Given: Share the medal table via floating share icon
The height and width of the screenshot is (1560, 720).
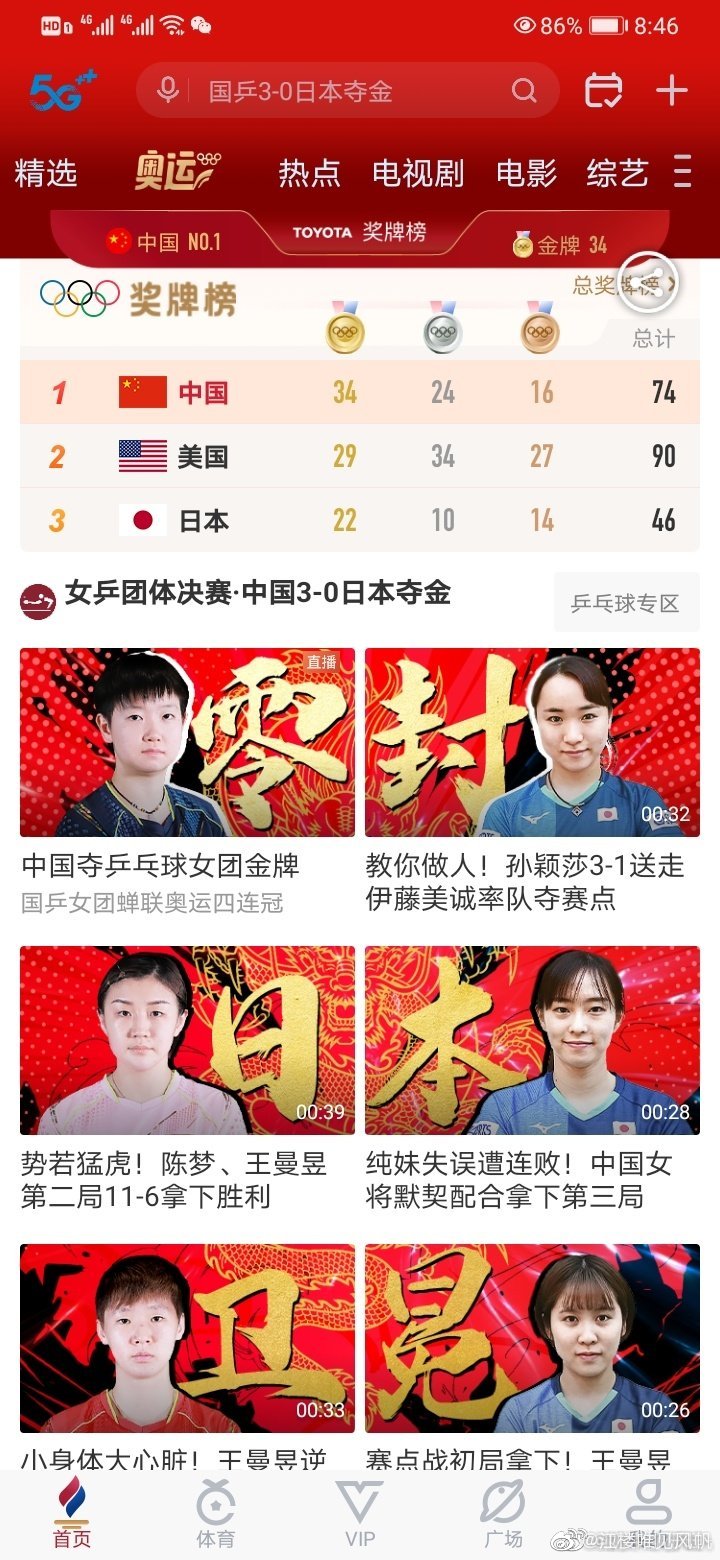Looking at the screenshot, I should (x=648, y=282).
